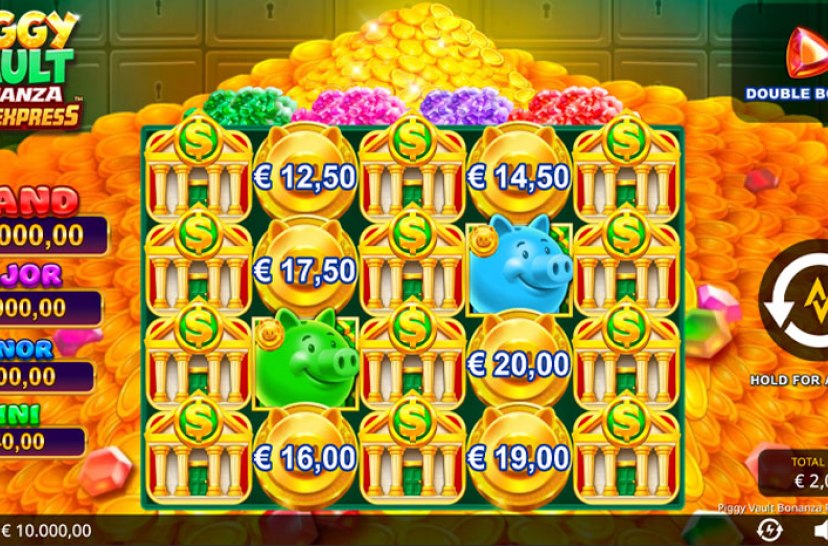The height and width of the screenshot is (546, 828).
Task: Toggle the turbo spin lightning icon
Action: tap(768, 530)
